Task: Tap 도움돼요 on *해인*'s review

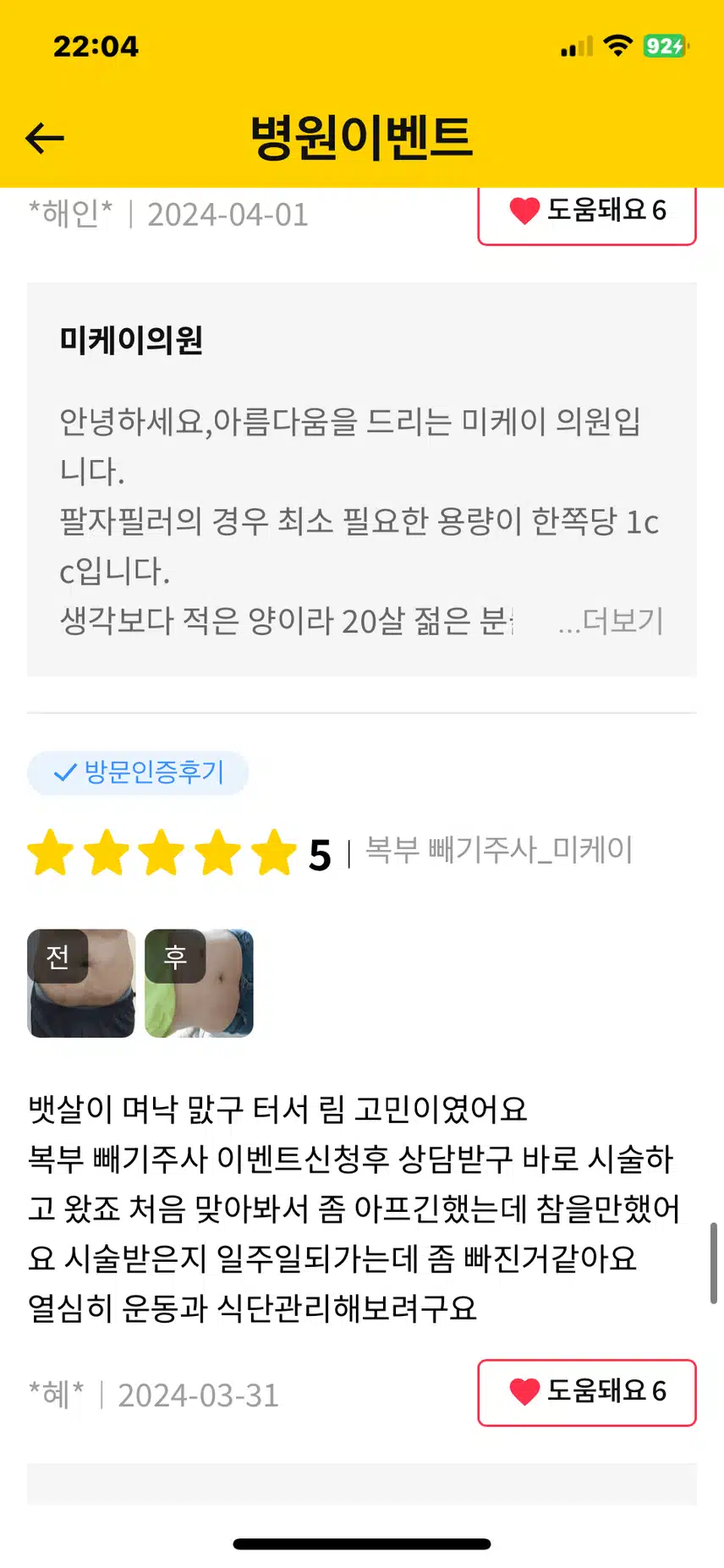Action: point(587,212)
